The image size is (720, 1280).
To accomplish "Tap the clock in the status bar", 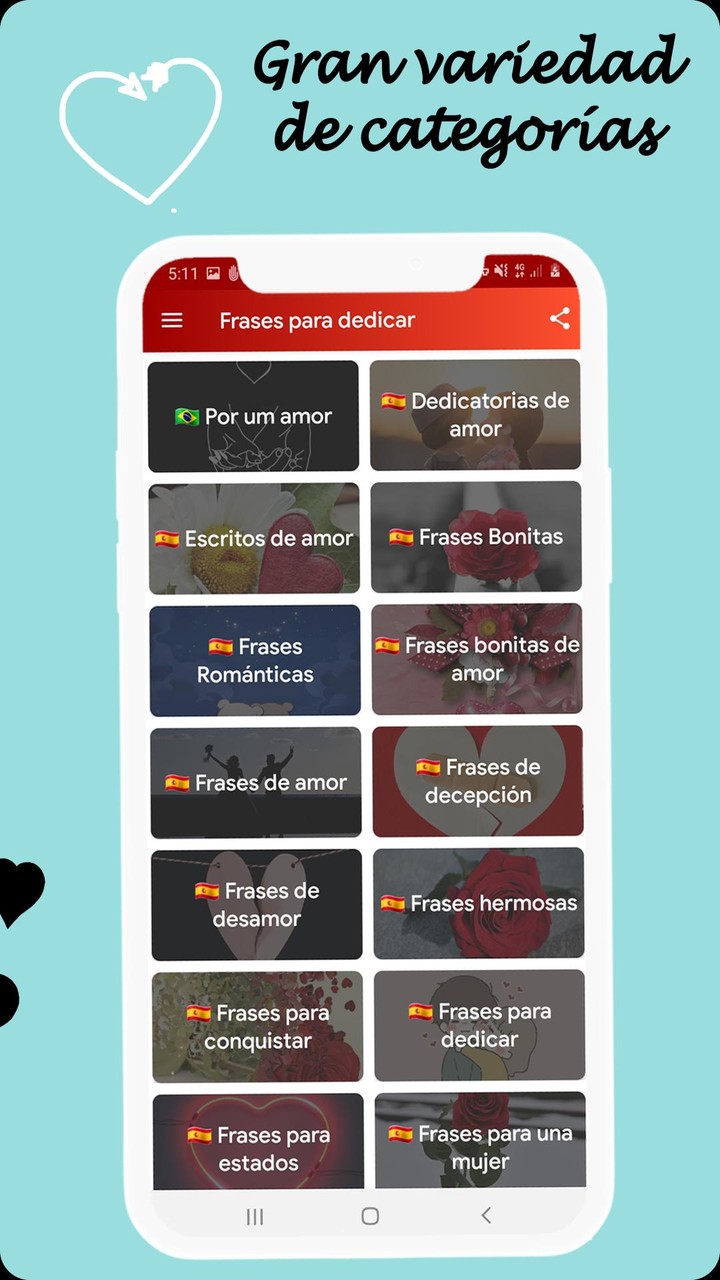I will pyautogui.click(x=184, y=270).
